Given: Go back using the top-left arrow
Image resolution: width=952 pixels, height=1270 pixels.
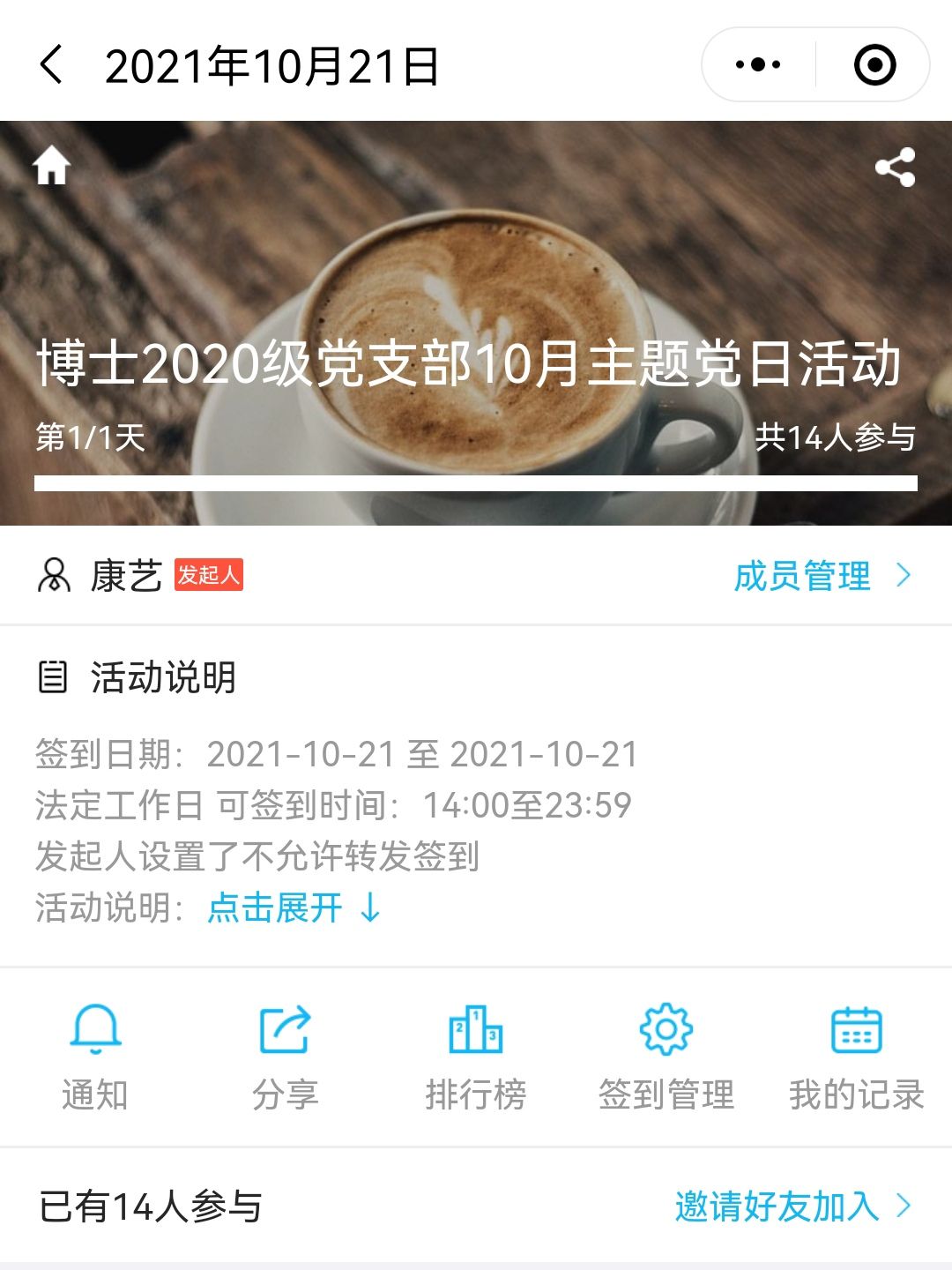Looking at the screenshot, I should pos(52,65).
